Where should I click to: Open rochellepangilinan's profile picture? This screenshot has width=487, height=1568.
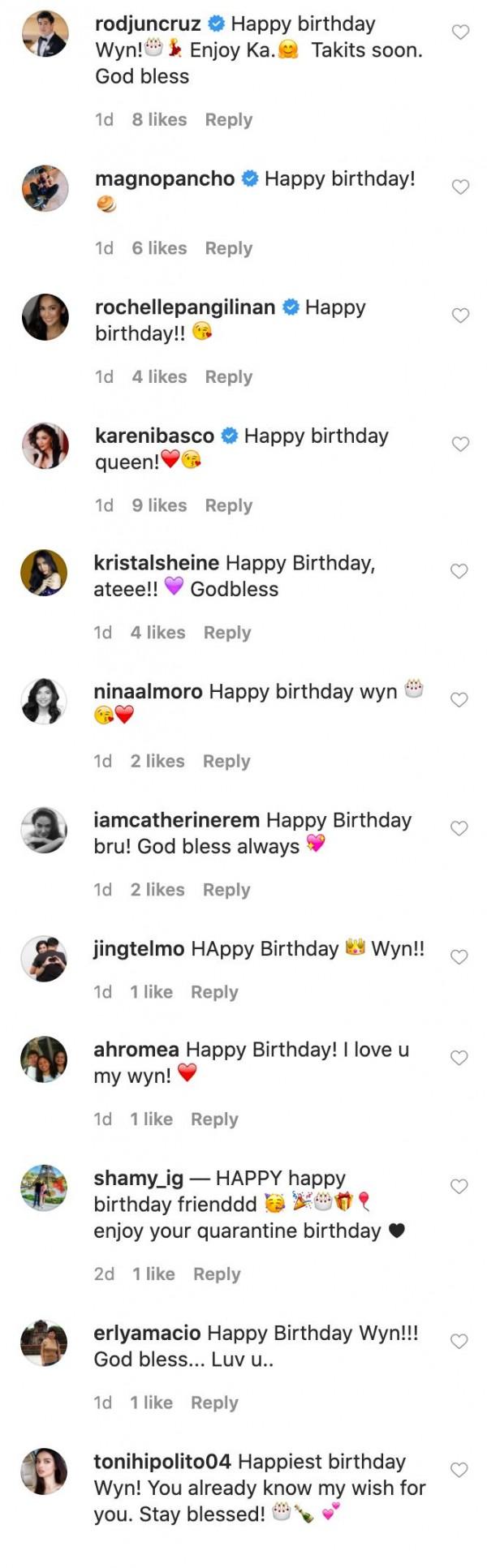45,316
